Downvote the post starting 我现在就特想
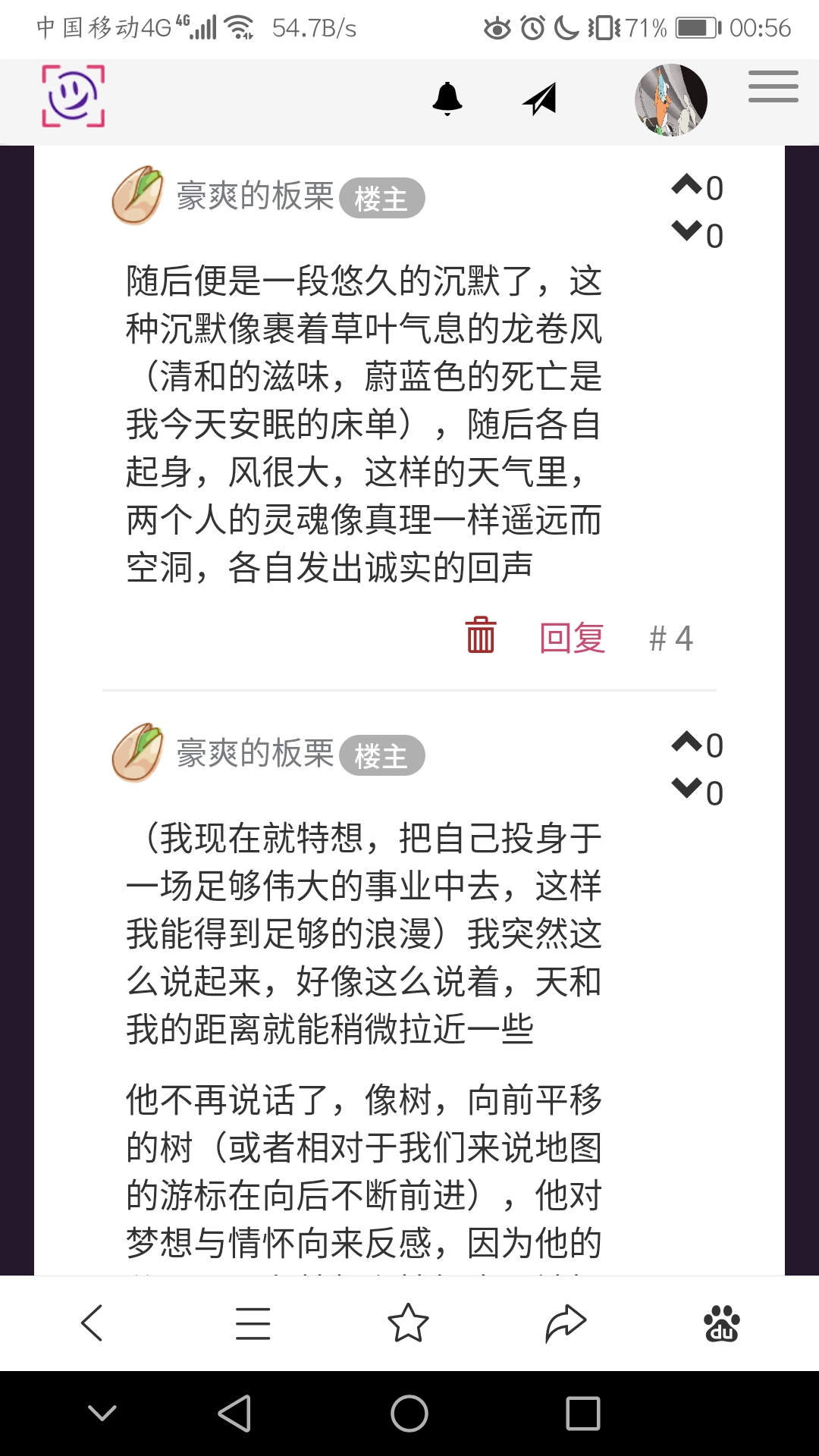This screenshot has width=819, height=1456. [687, 789]
